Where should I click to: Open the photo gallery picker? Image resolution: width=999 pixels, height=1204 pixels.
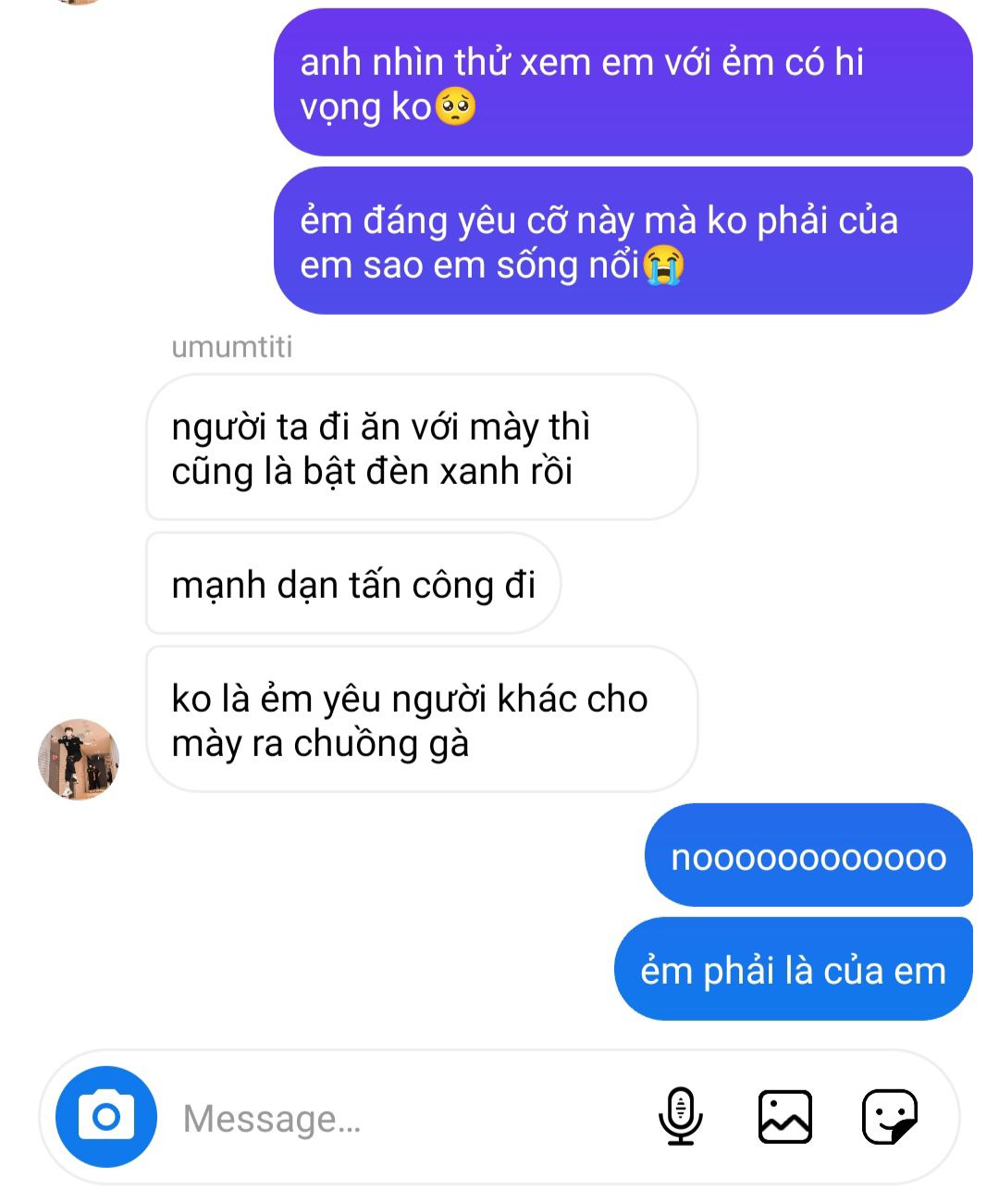(x=785, y=1117)
